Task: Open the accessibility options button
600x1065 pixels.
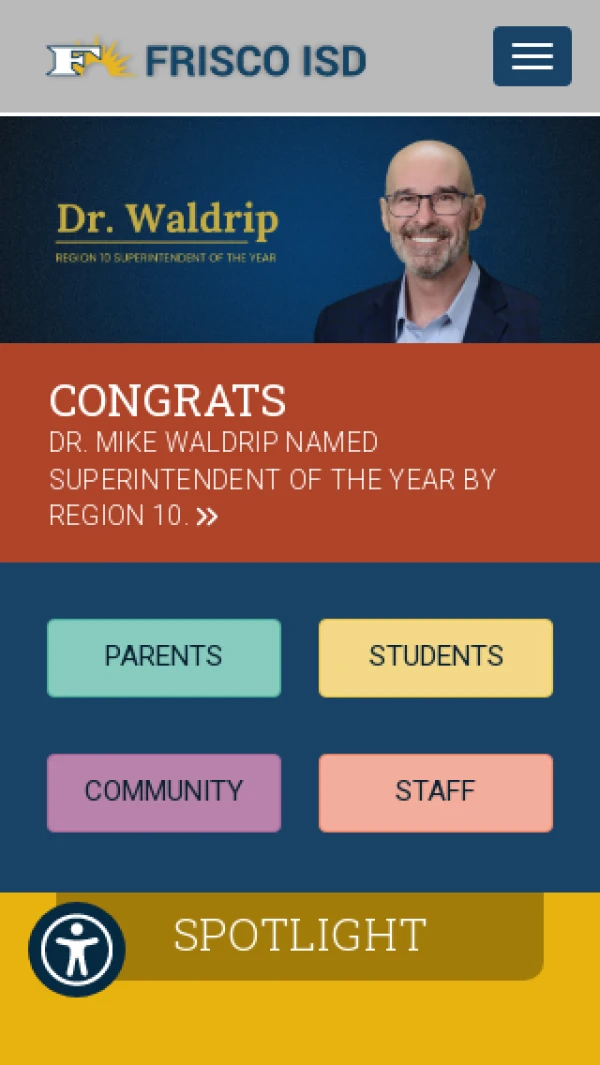Action: tap(77, 949)
